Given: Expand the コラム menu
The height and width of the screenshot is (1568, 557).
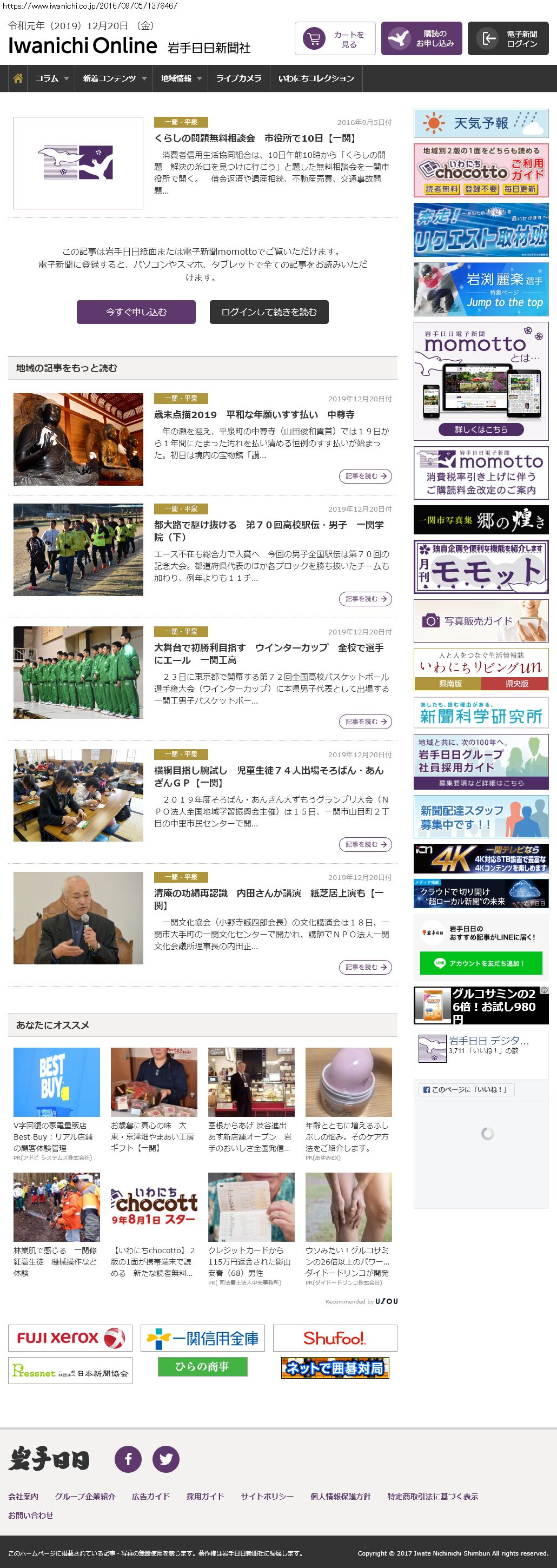Looking at the screenshot, I should [x=51, y=78].
